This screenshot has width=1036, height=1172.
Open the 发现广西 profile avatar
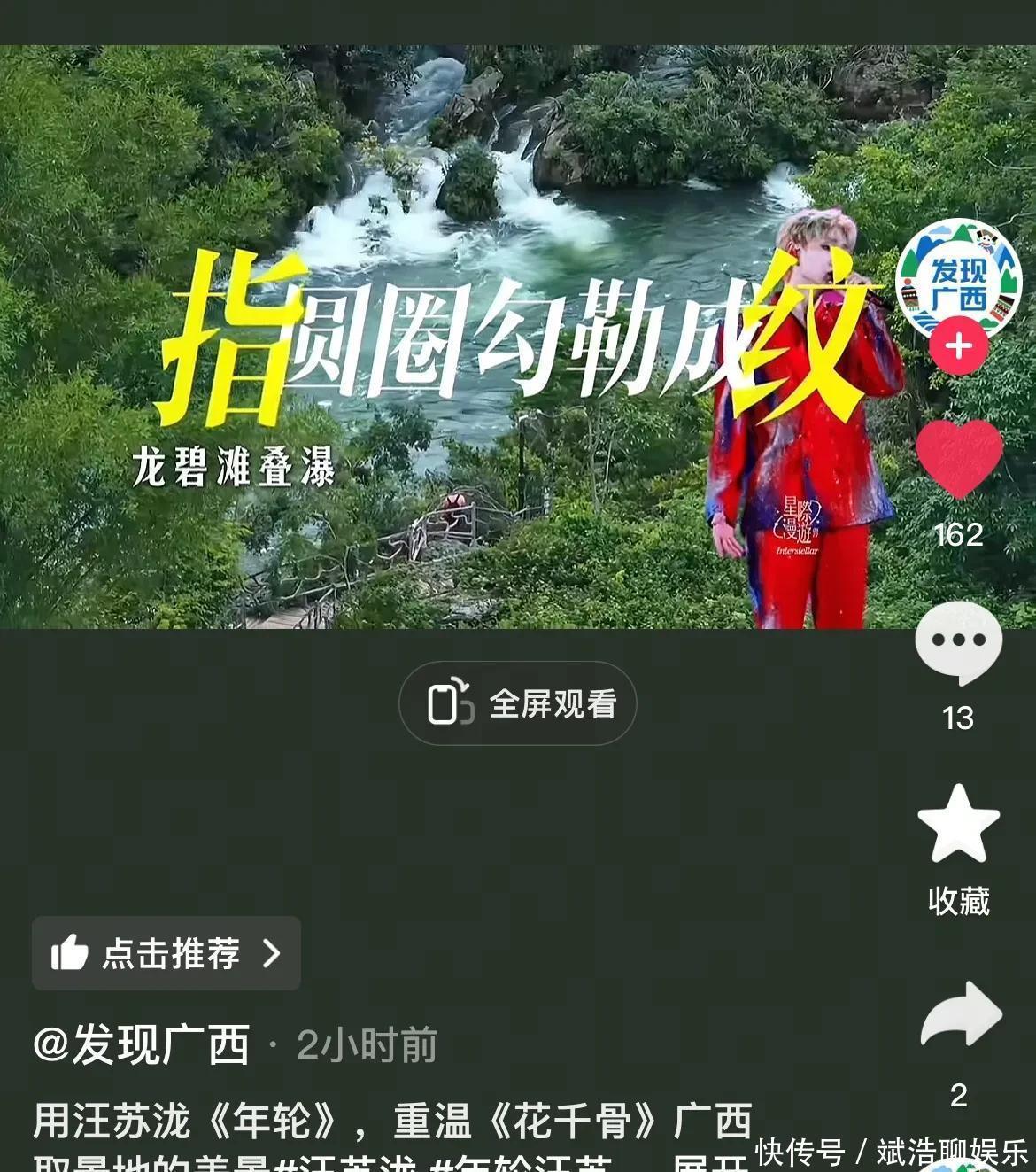click(x=958, y=278)
